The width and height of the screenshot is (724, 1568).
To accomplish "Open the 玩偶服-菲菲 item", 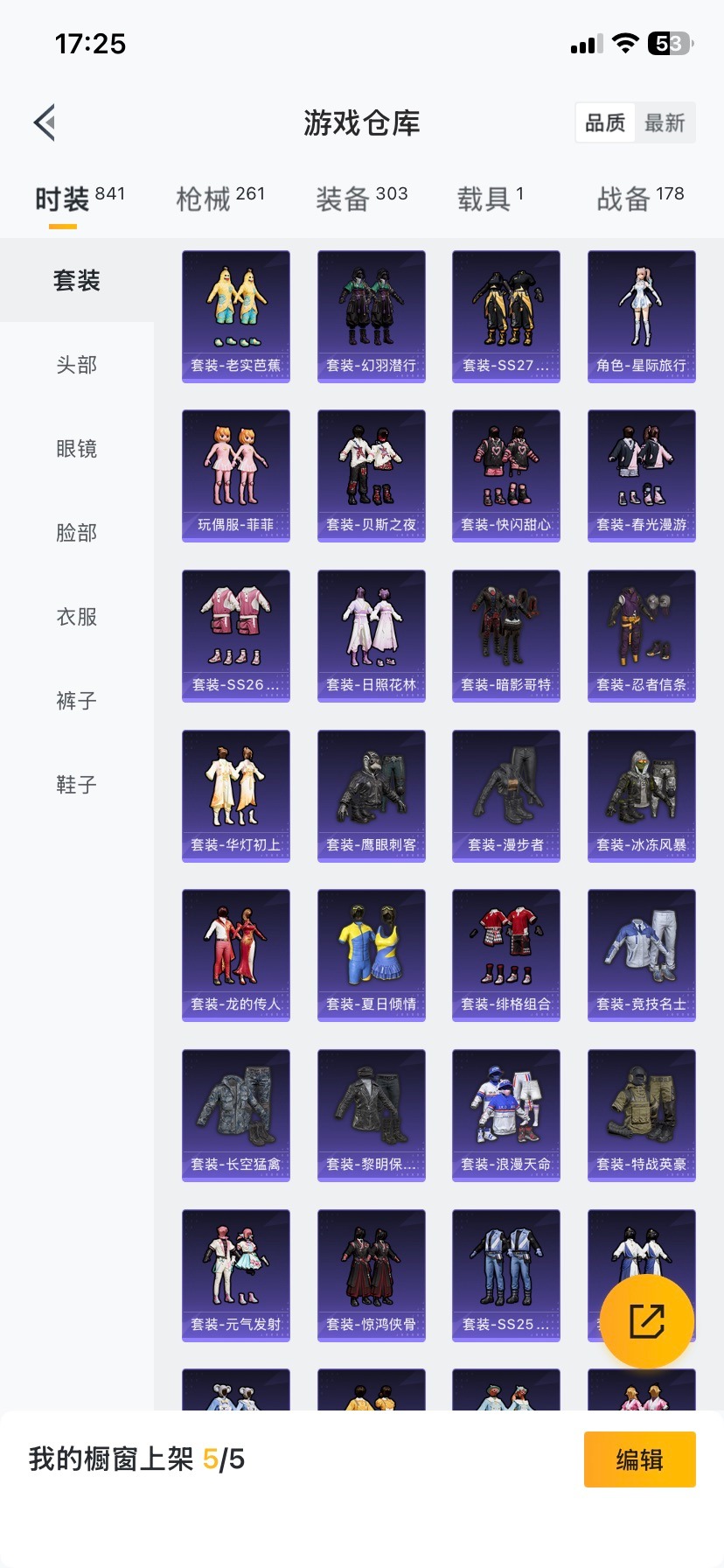I will [235, 475].
